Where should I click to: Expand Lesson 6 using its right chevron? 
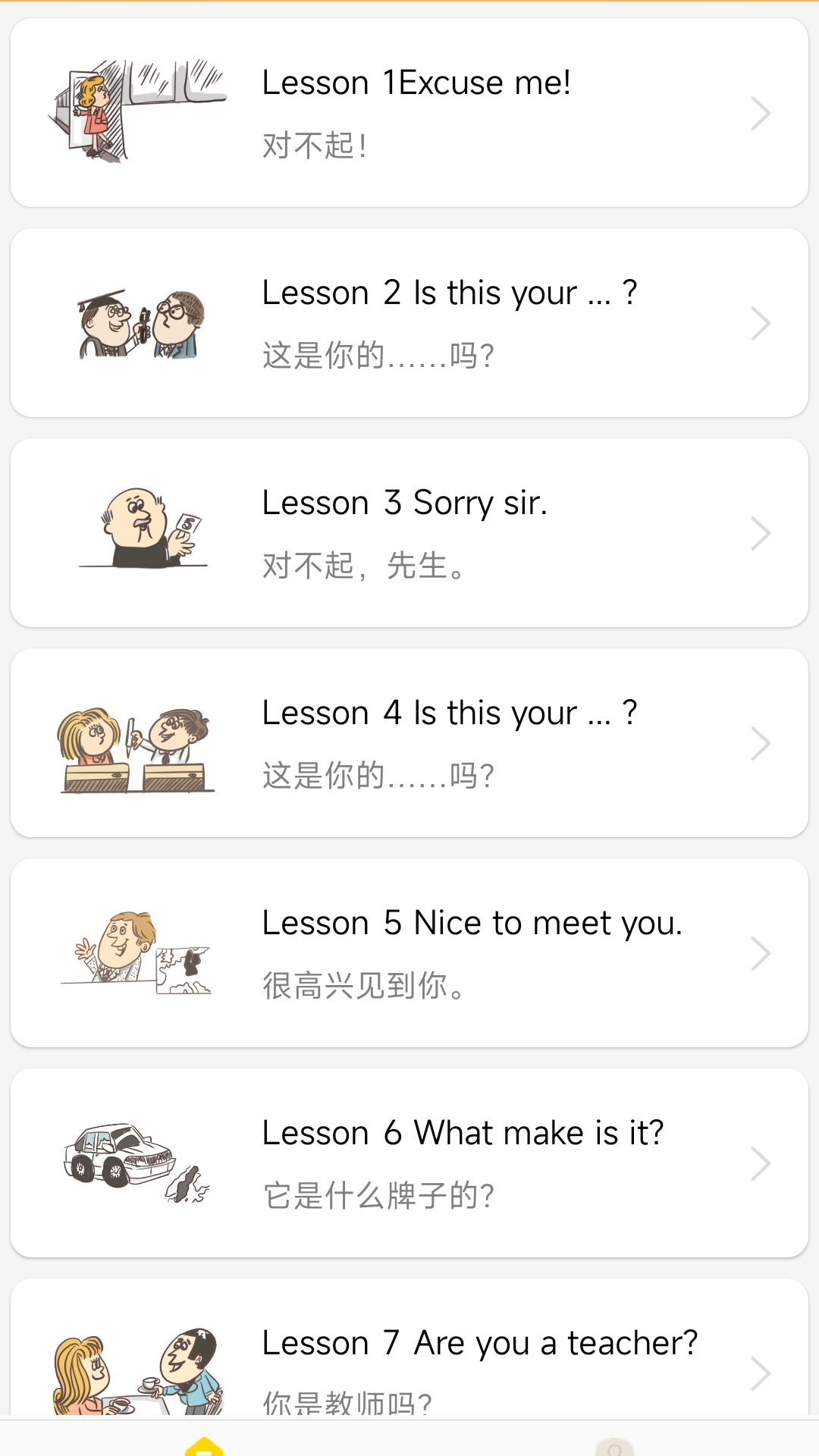pyautogui.click(x=761, y=1164)
